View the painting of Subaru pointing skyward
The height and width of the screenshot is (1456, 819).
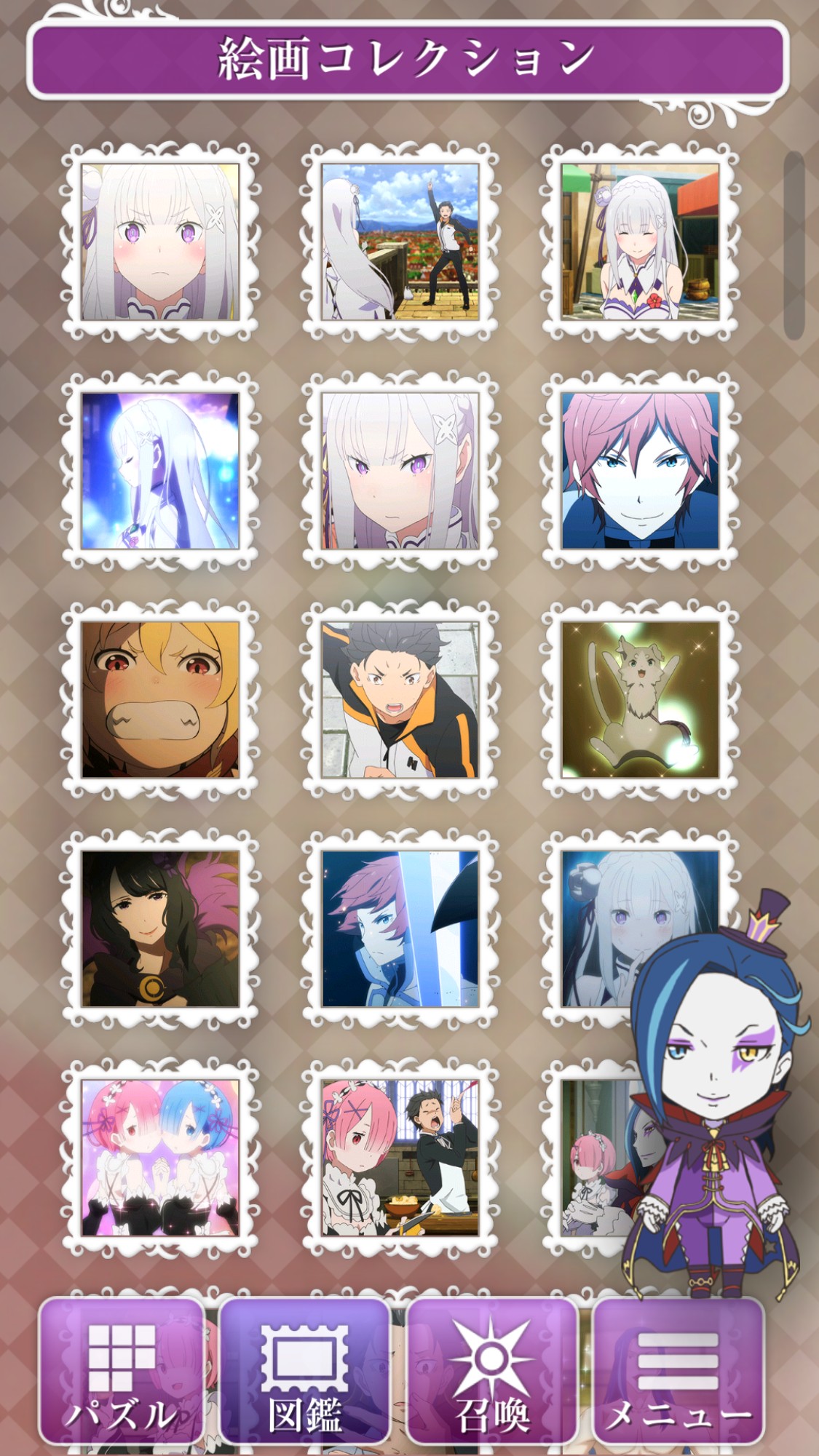(x=400, y=242)
